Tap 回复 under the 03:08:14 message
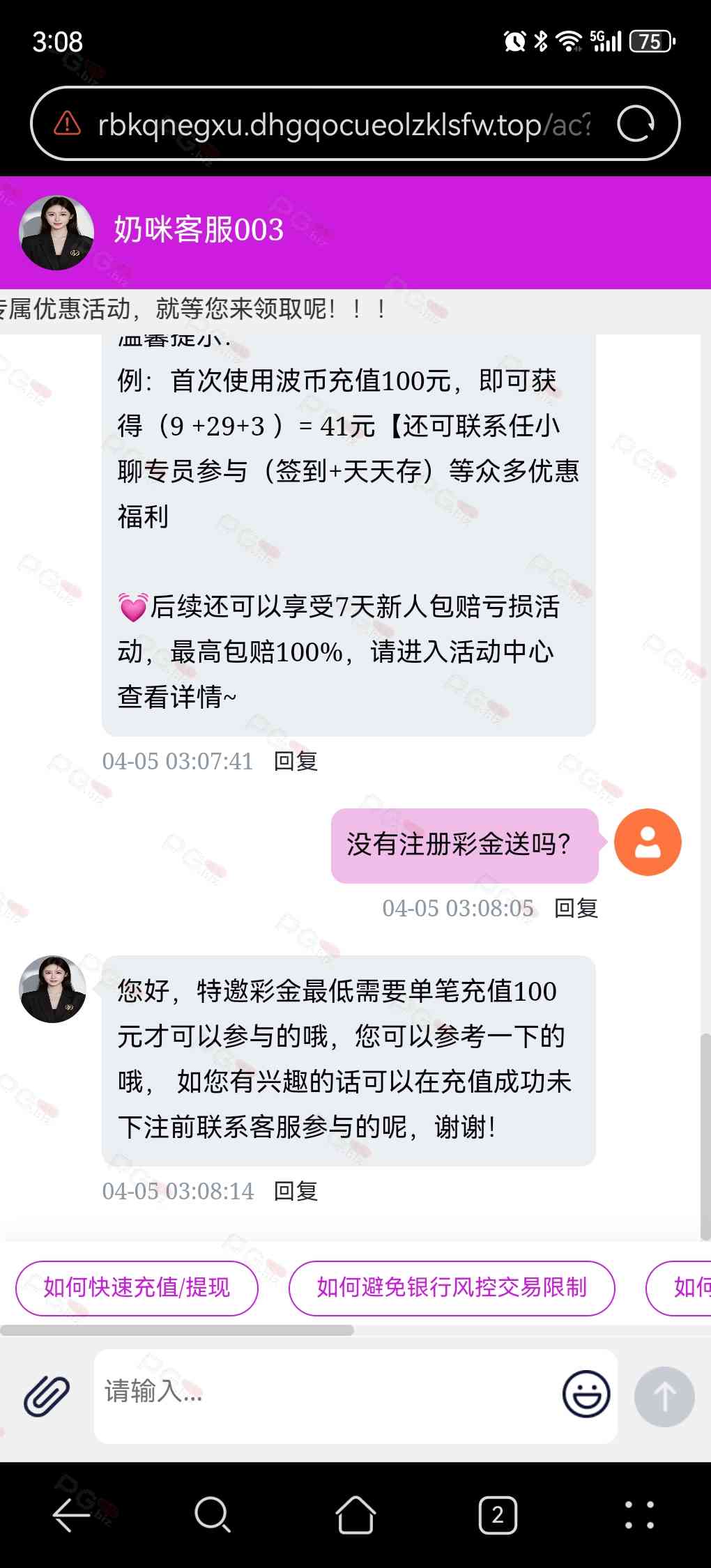The height and width of the screenshot is (1568, 711). tap(296, 1191)
